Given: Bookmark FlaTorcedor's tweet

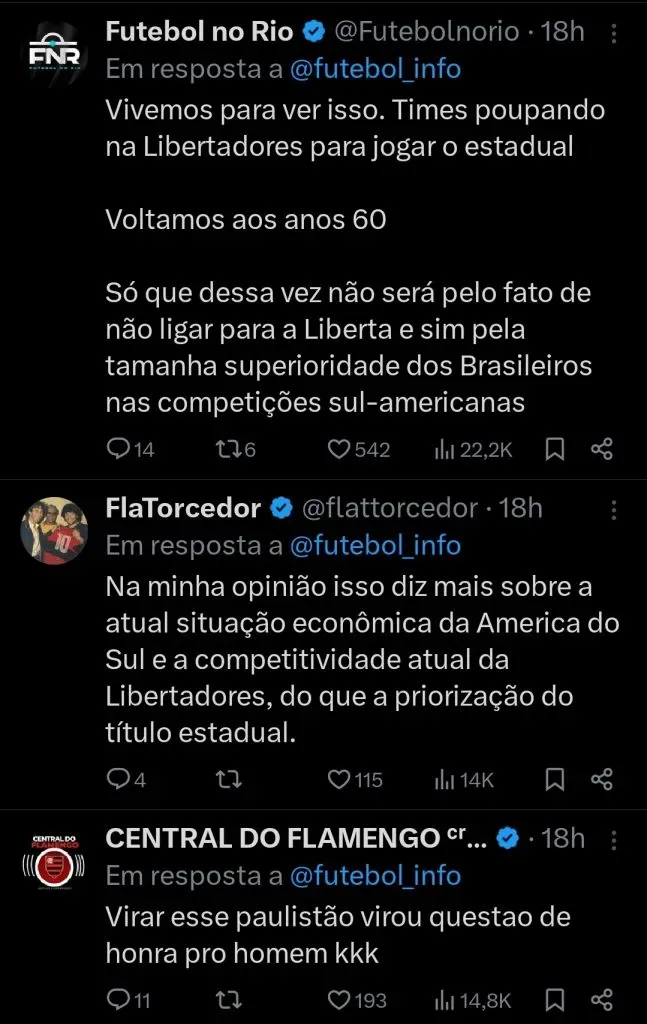Looking at the screenshot, I should pyautogui.click(x=555, y=780).
